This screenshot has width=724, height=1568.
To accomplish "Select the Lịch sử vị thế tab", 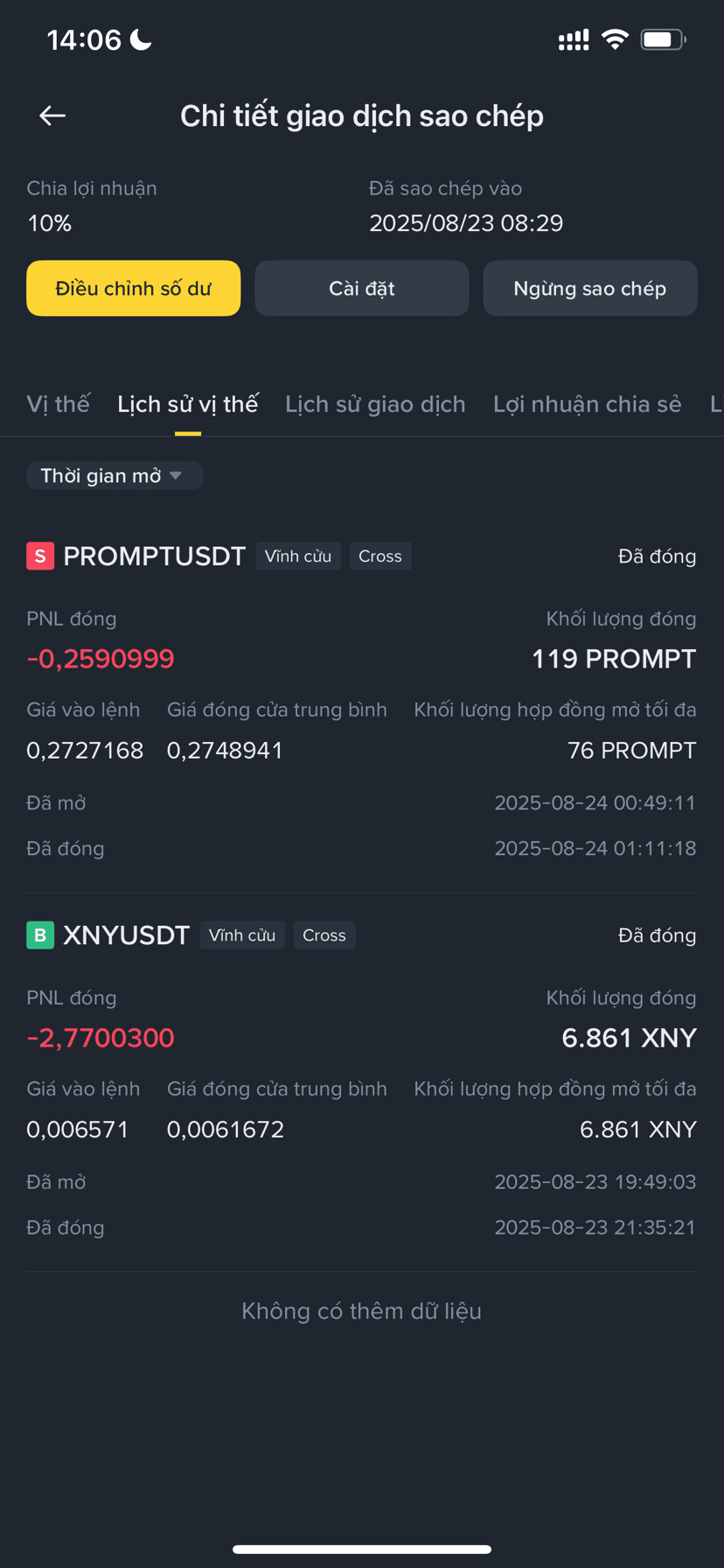I will 188,404.
